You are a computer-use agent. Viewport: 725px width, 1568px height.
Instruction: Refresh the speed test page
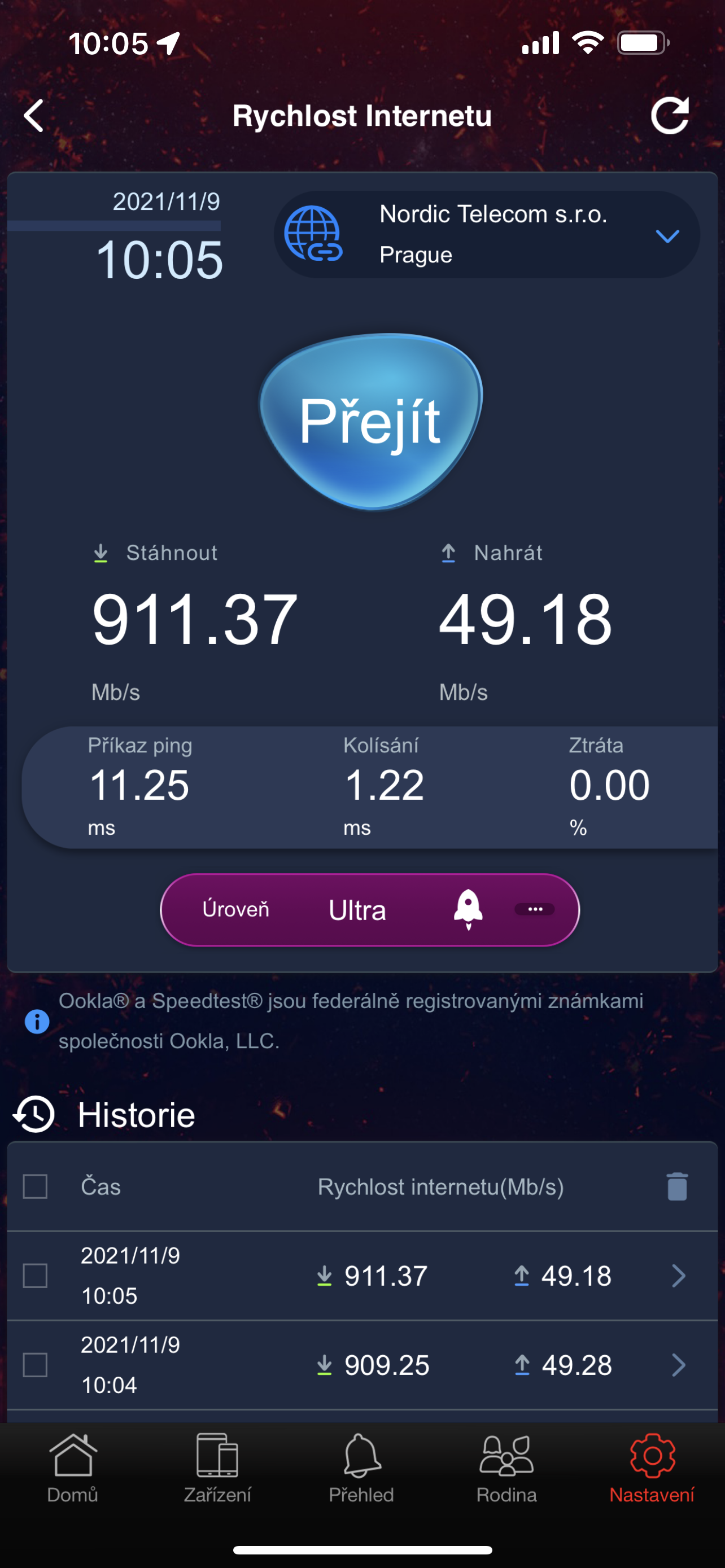pos(670,116)
